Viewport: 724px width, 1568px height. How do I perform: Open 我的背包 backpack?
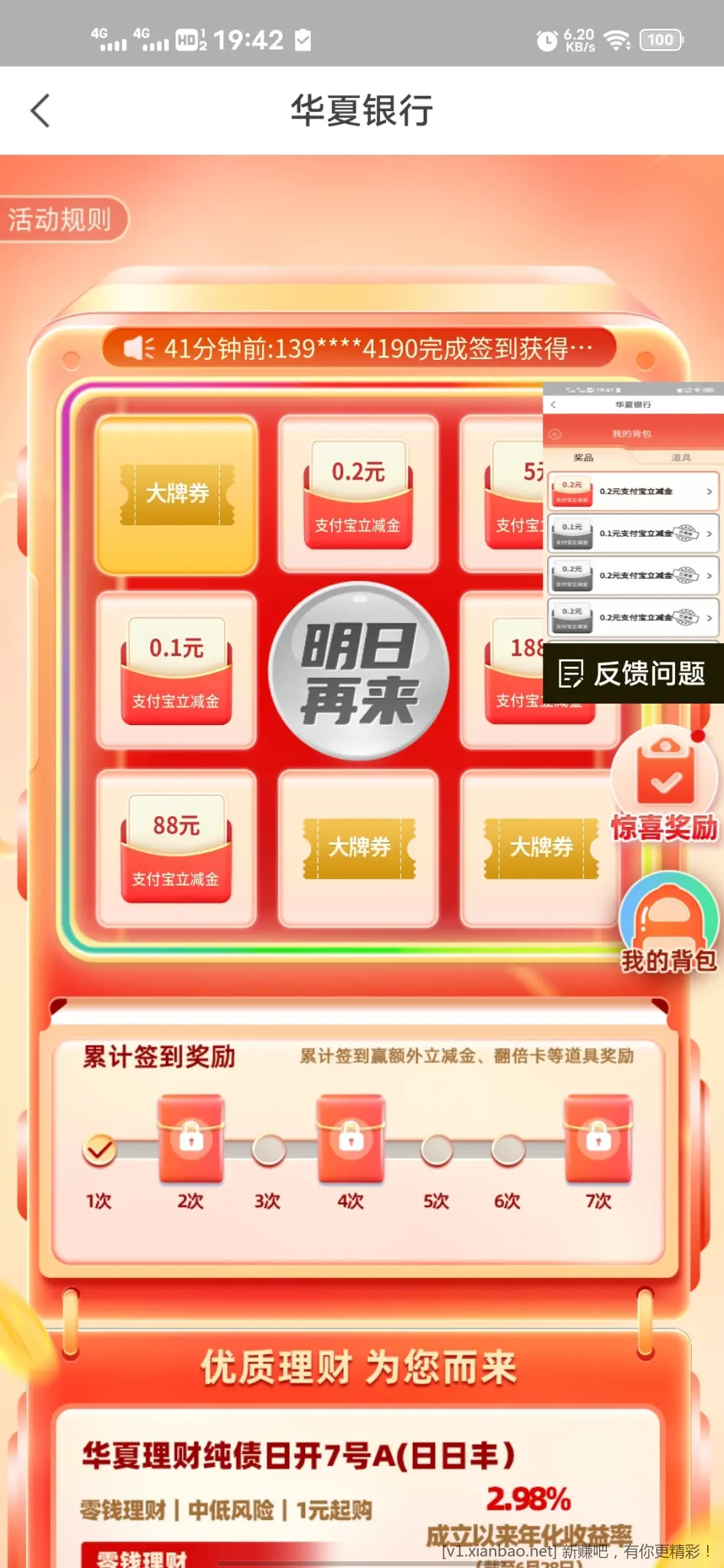668,923
